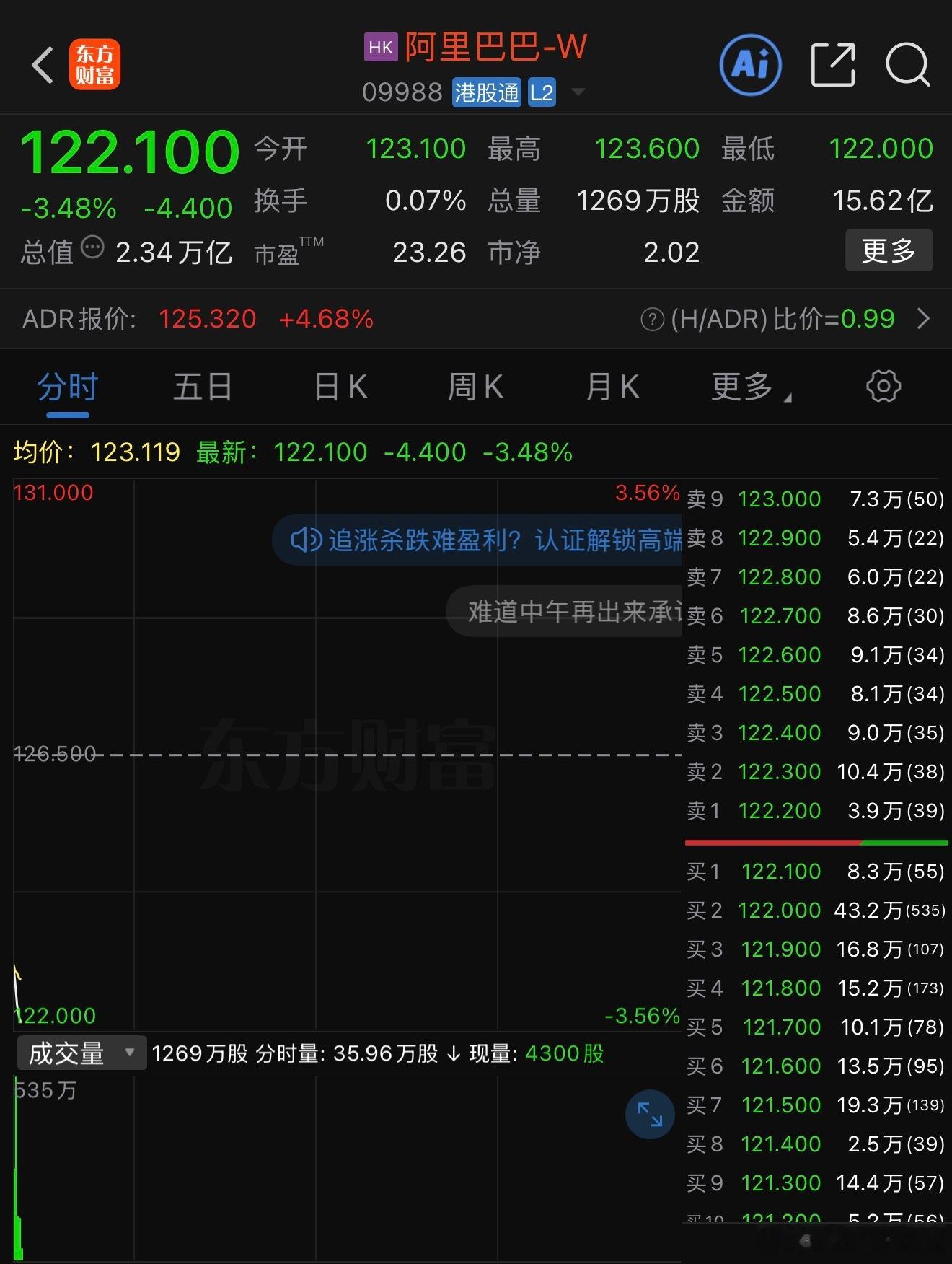
Task: Open the dropdown arrow beside L2
Action: coord(577,92)
